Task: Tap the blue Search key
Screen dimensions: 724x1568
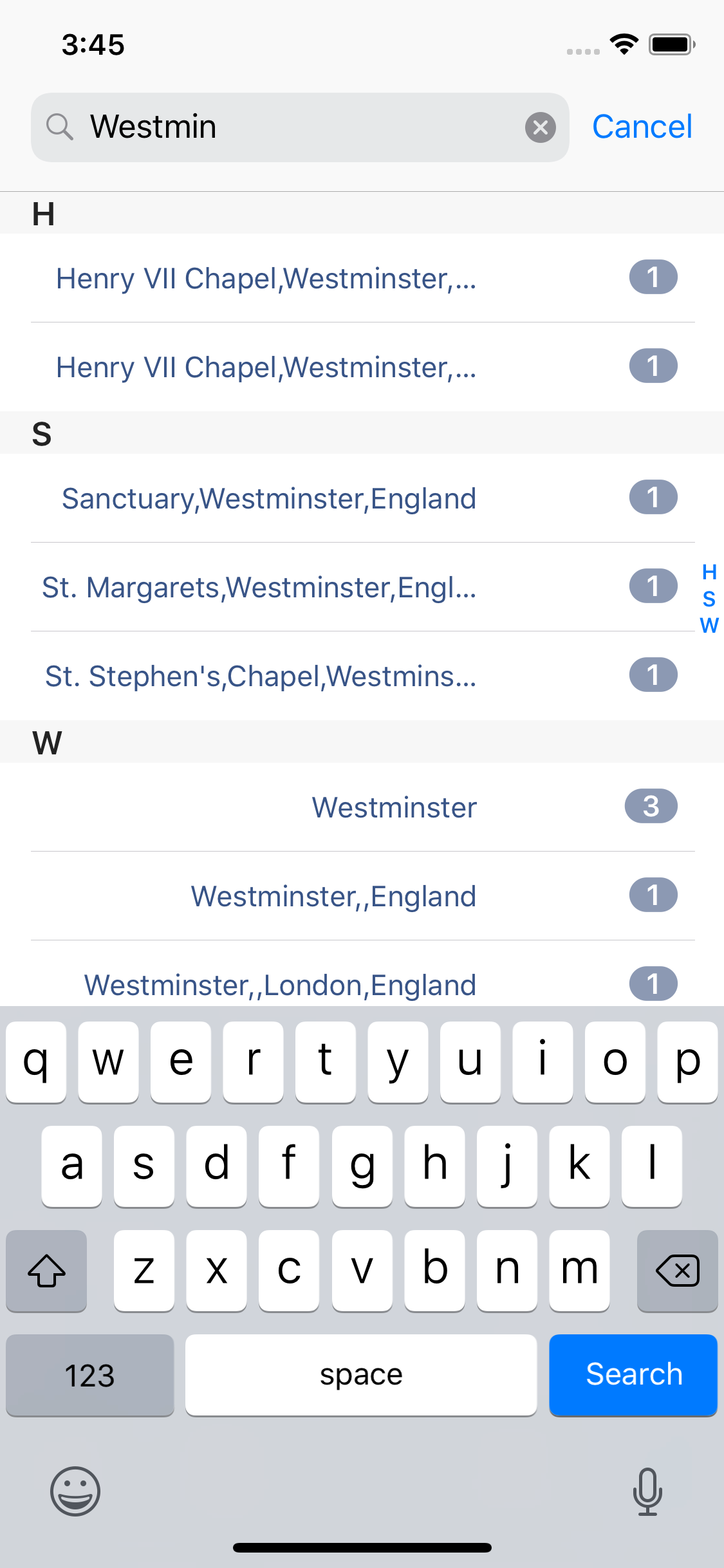Action: coord(633,1374)
